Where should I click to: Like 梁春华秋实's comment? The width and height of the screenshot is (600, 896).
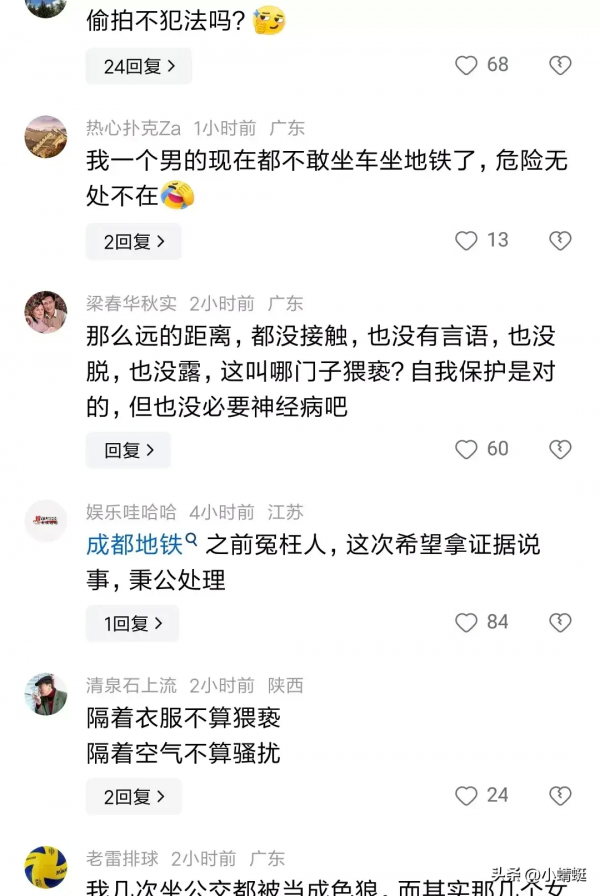tap(467, 450)
